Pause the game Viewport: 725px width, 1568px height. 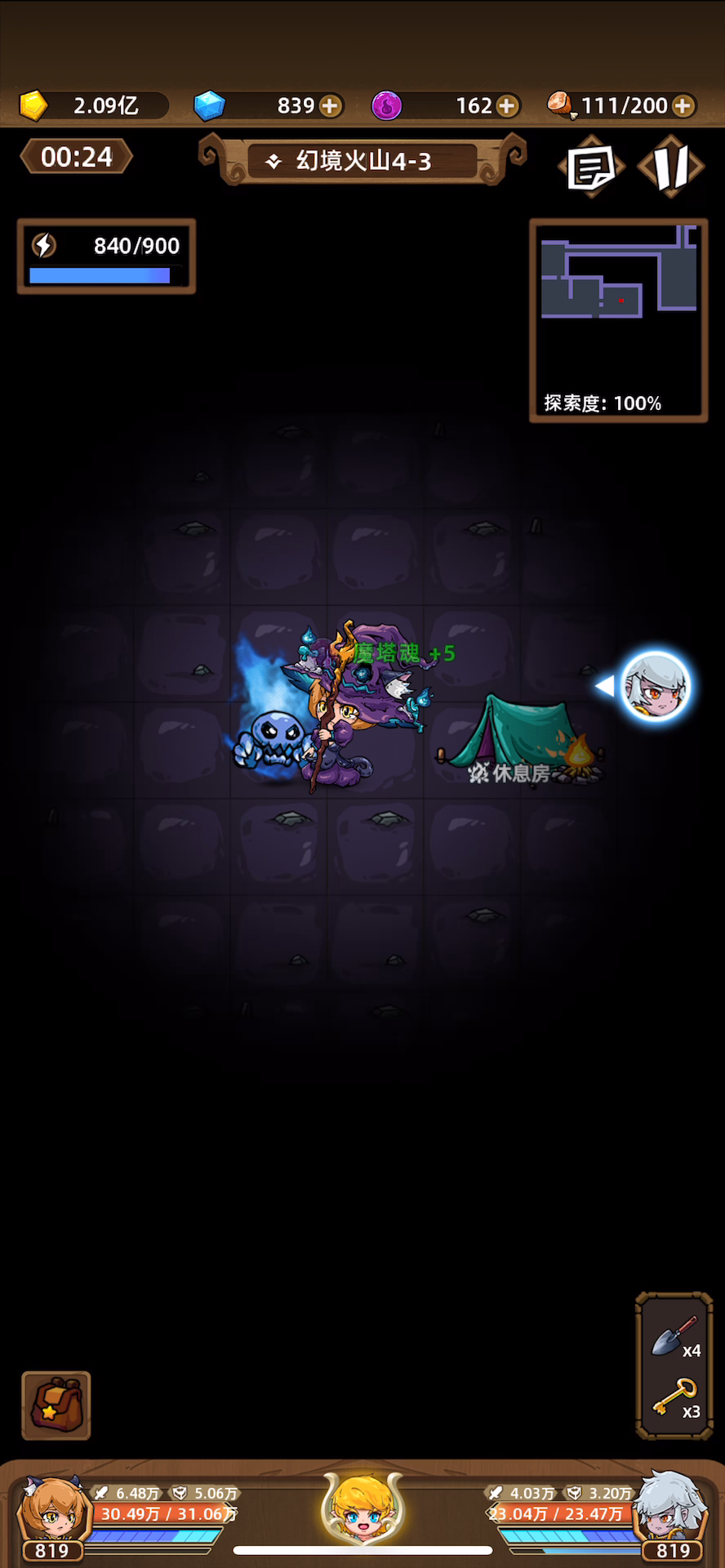(671, 167)
